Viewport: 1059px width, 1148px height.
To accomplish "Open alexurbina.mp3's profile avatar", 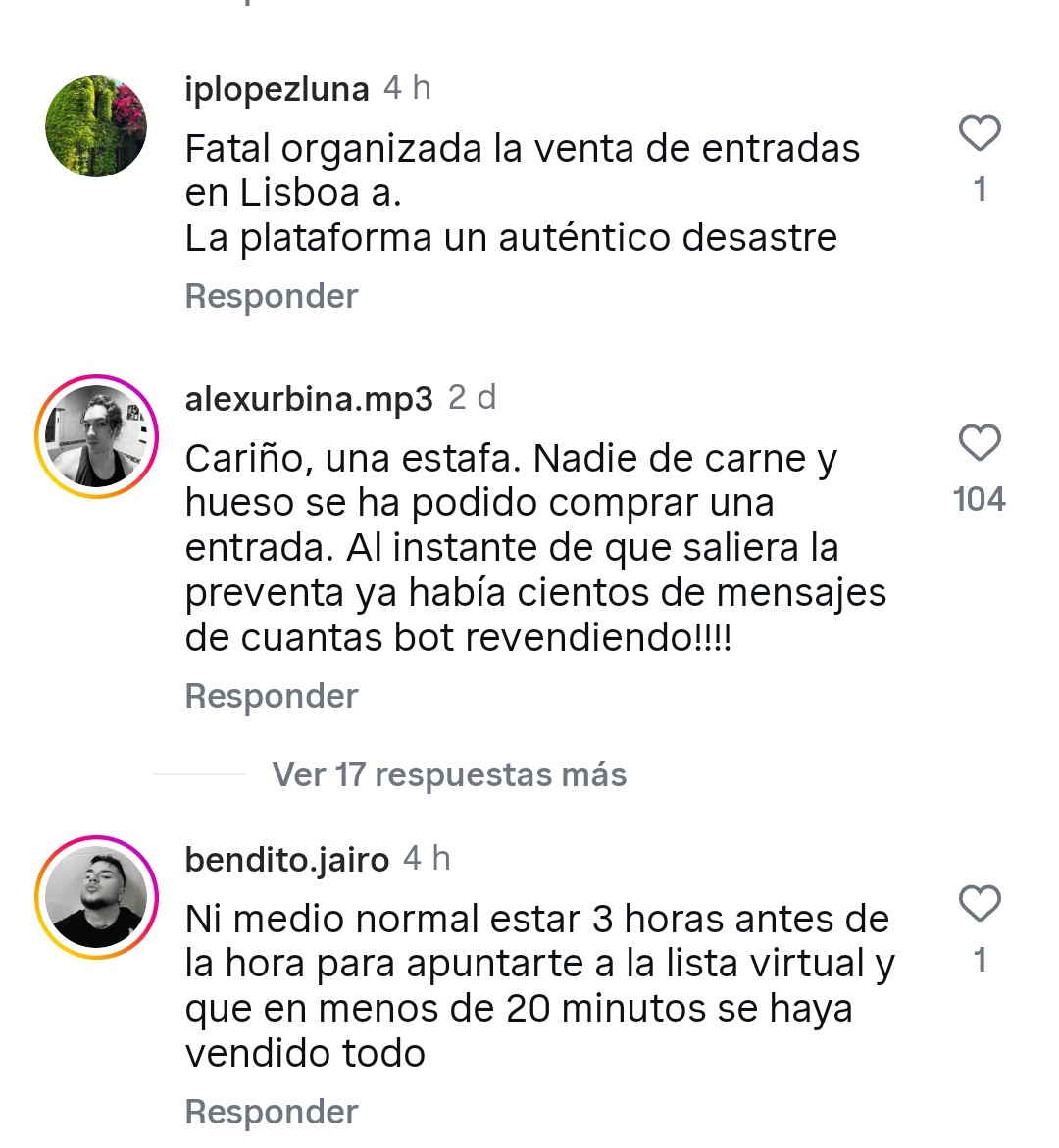I will click(x=96, y=436).
